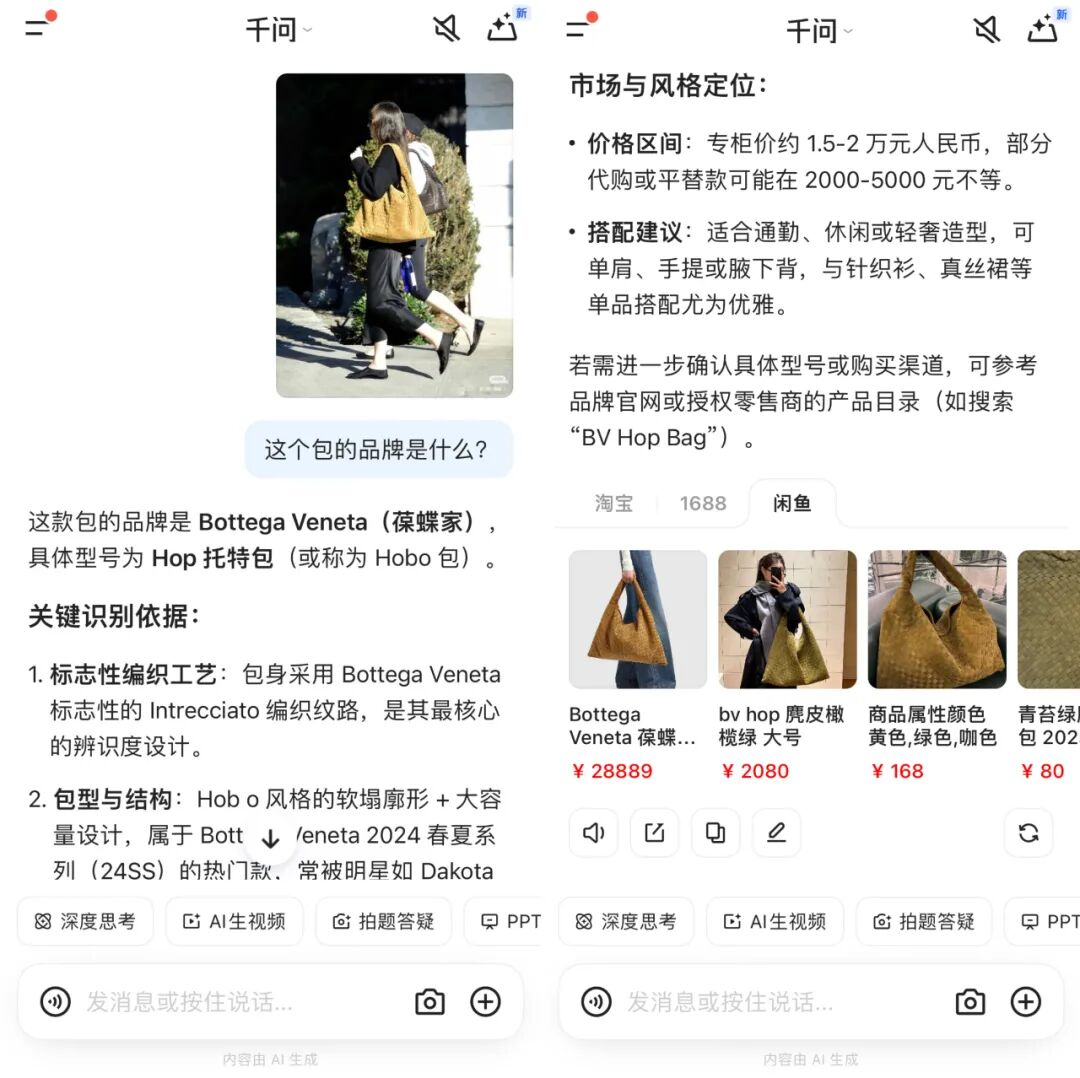Image resolution: width=1080 pixels, height=1078 pixels.
Task: Copy the answer text
Action: point(715,833)
